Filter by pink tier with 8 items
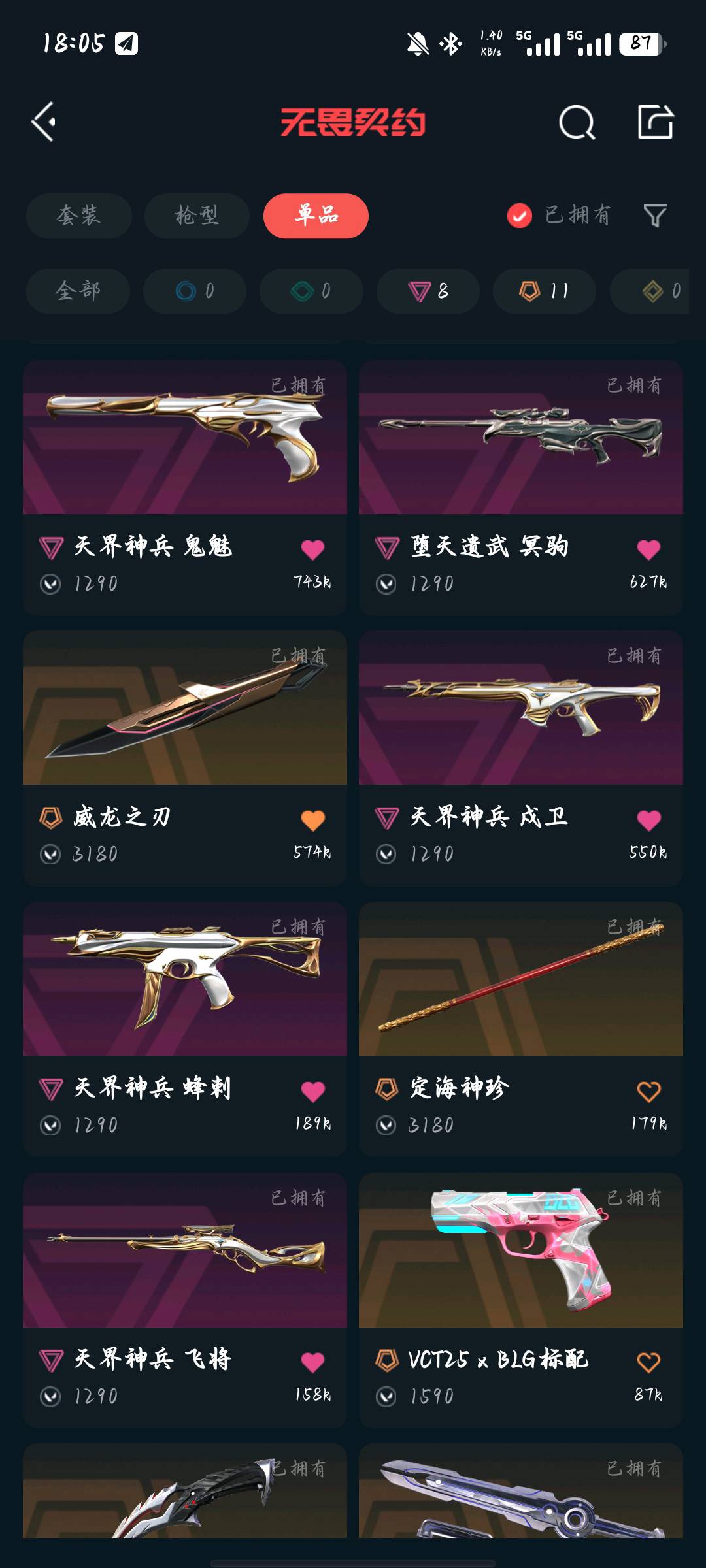 428,291
